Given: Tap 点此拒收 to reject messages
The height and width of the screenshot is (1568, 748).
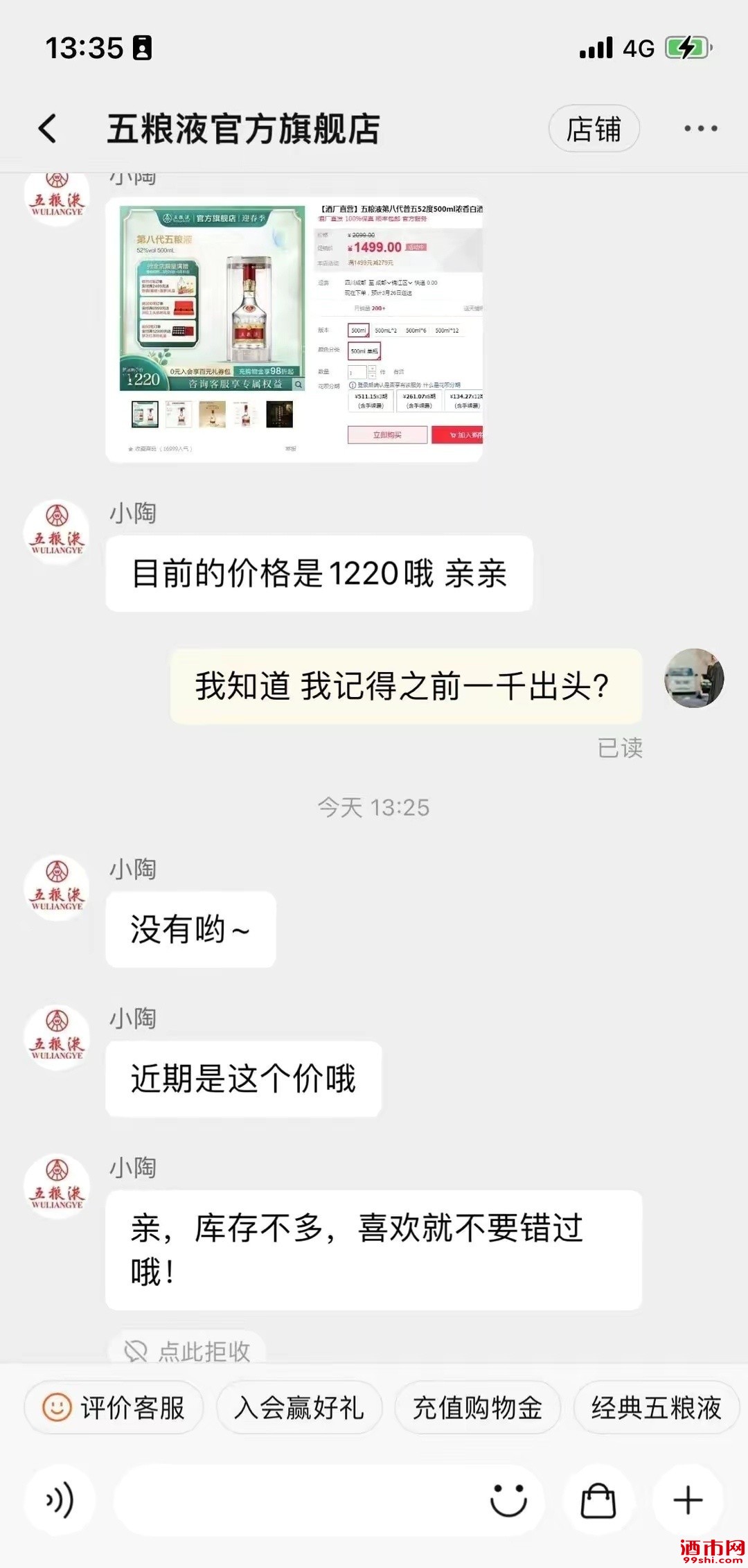Looking at the screenshot, I should coord(187,1350).
